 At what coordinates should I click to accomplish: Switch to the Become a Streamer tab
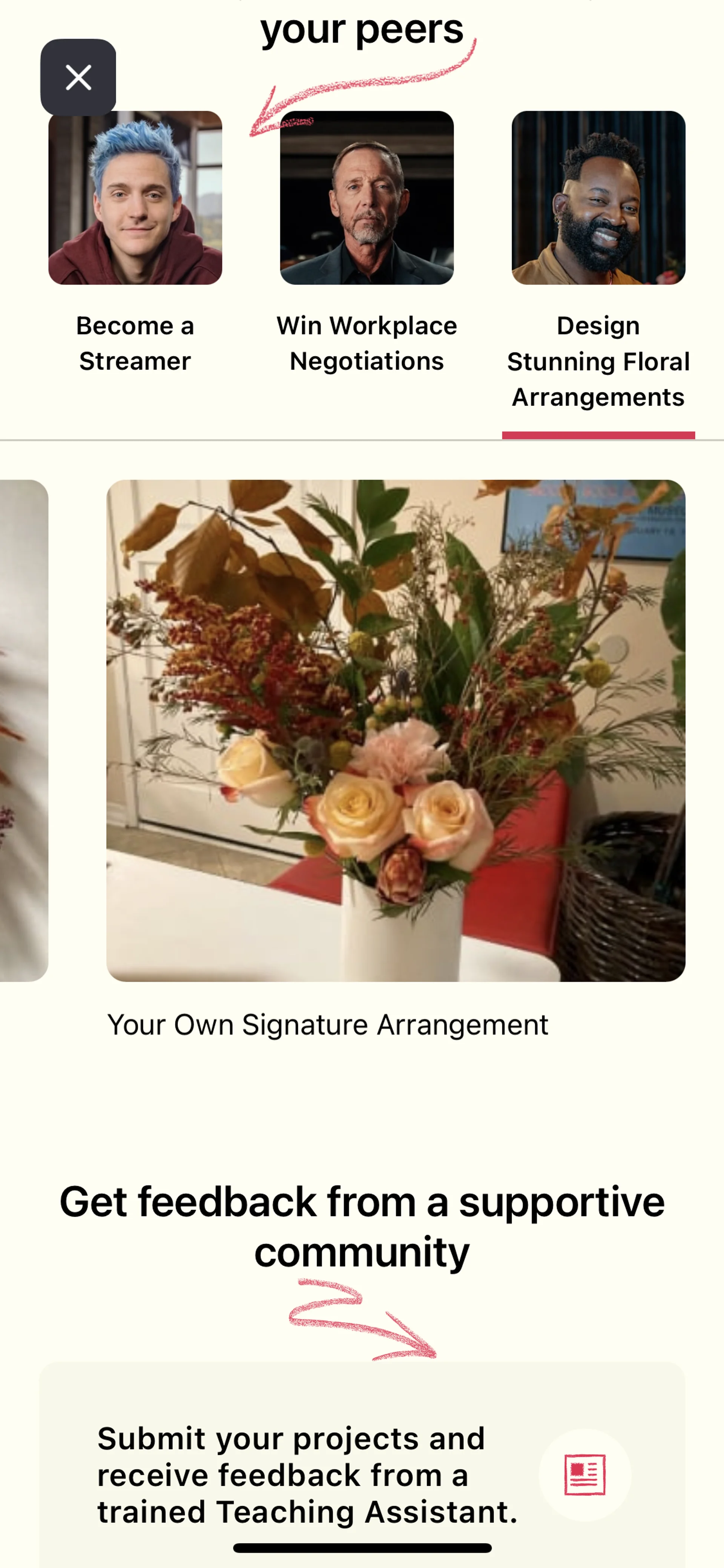[135, 243]
